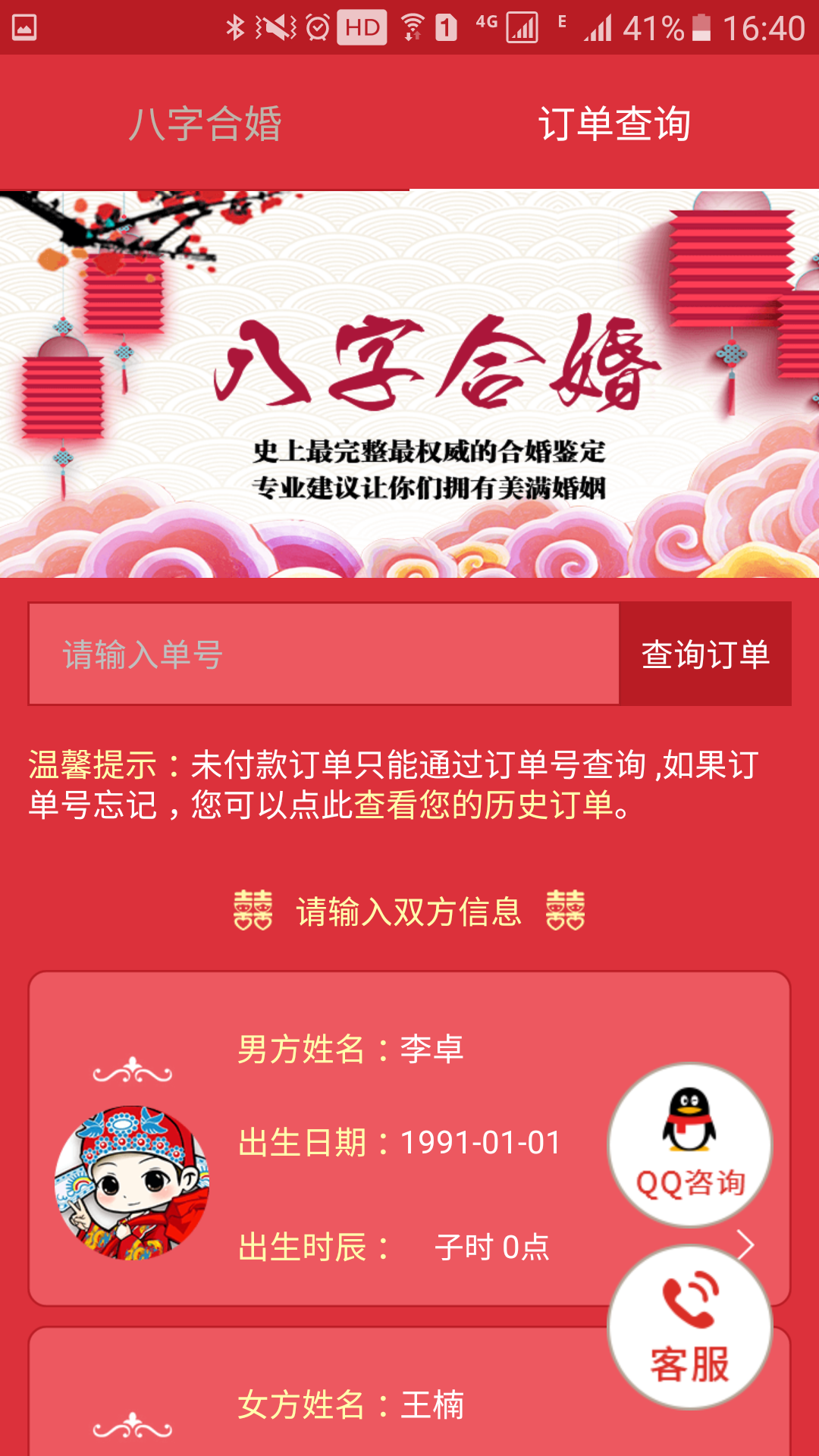Edit the 男方姓名 field 李卓
819x1456 pixels.
[x=431, y=1050]
